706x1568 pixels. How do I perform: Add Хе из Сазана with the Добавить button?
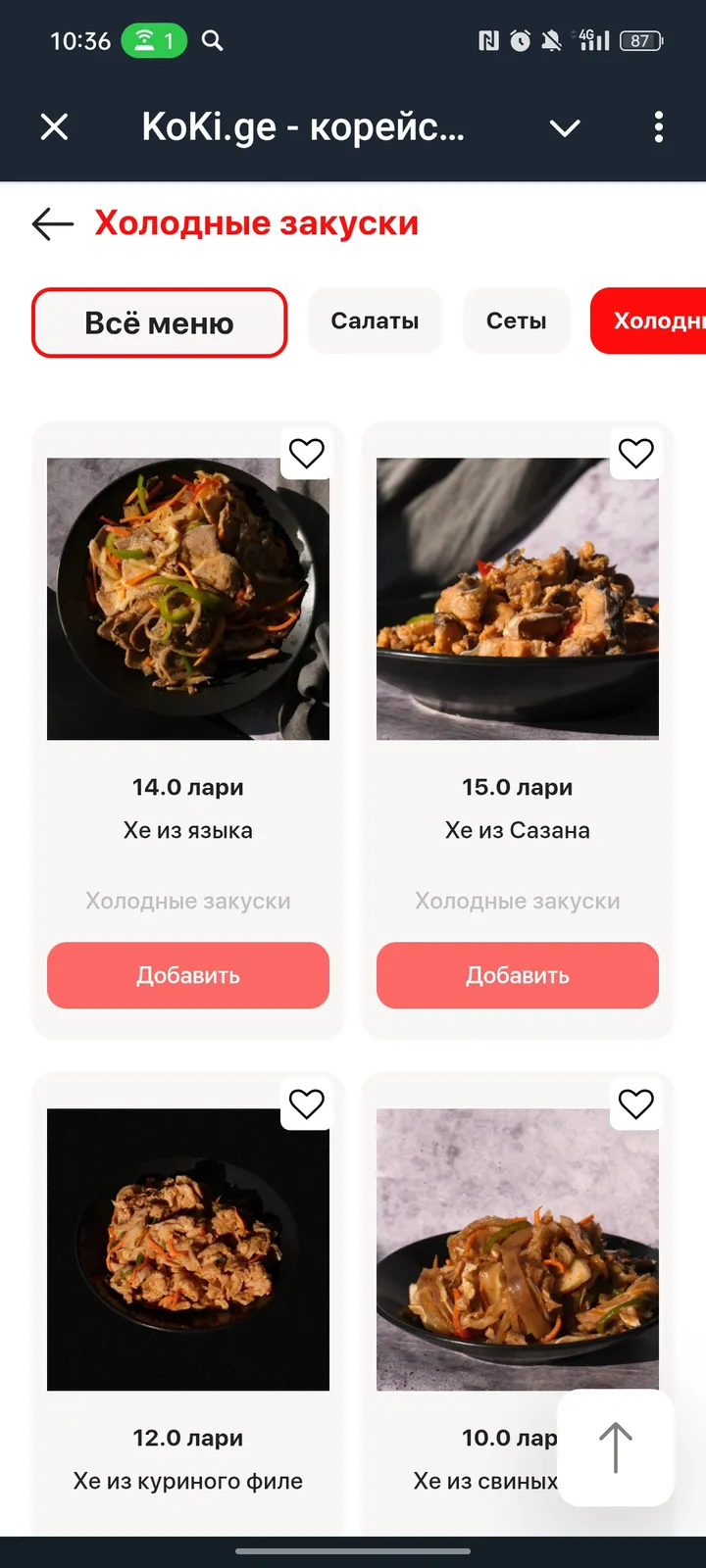coord(517,975)
